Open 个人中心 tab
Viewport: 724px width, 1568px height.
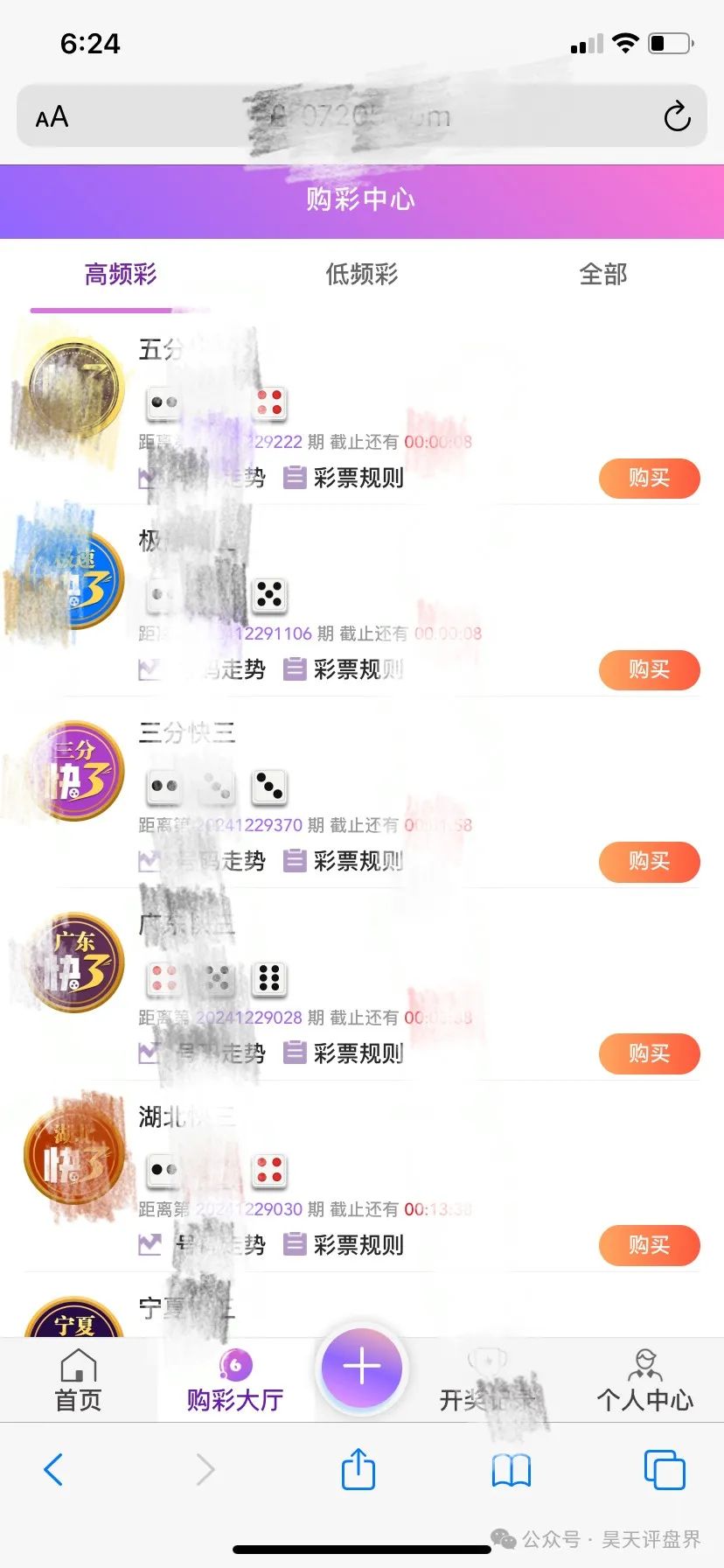pyautogui.click(x=644, y=1381)
